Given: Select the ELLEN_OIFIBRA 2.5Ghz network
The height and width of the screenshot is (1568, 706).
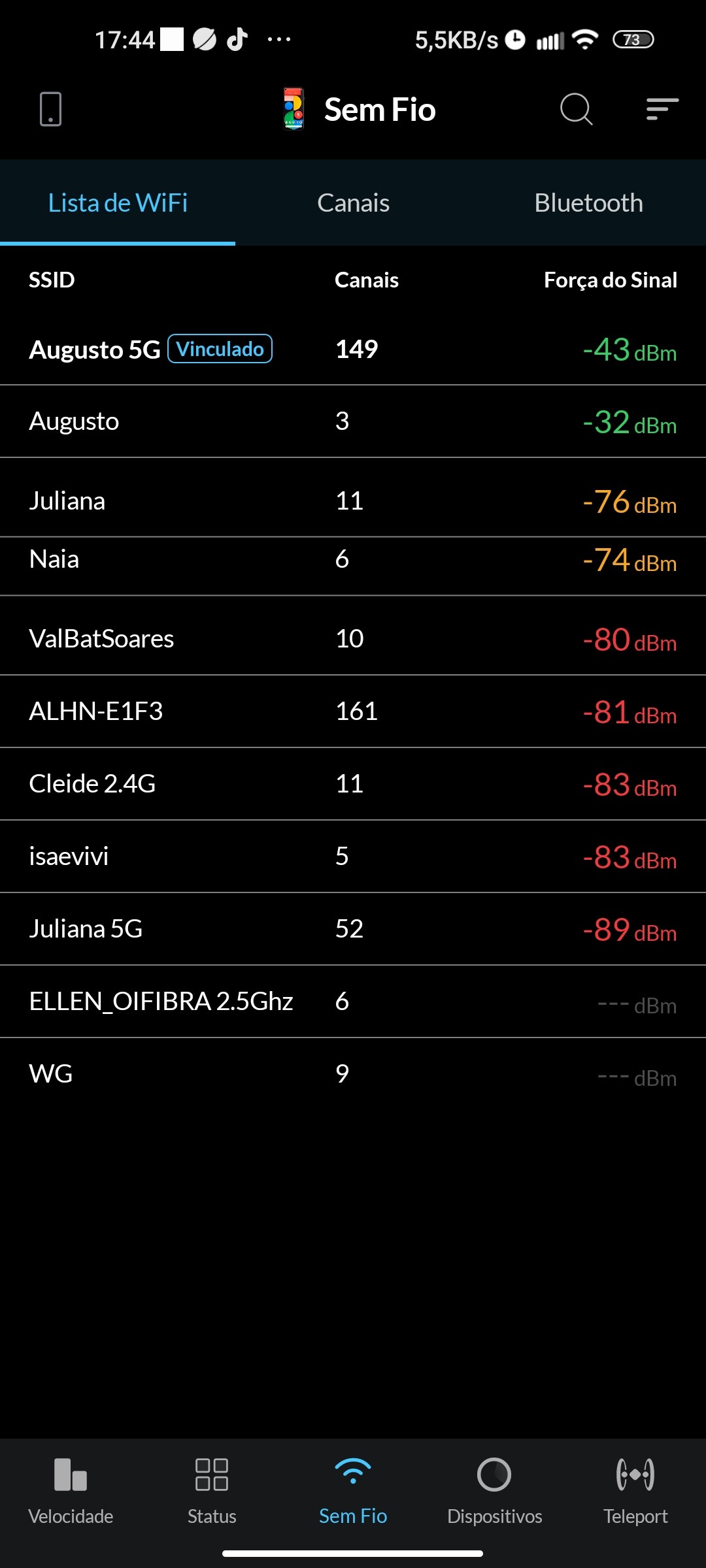Looking at the screenshot, I should [x=353, y=1002].
